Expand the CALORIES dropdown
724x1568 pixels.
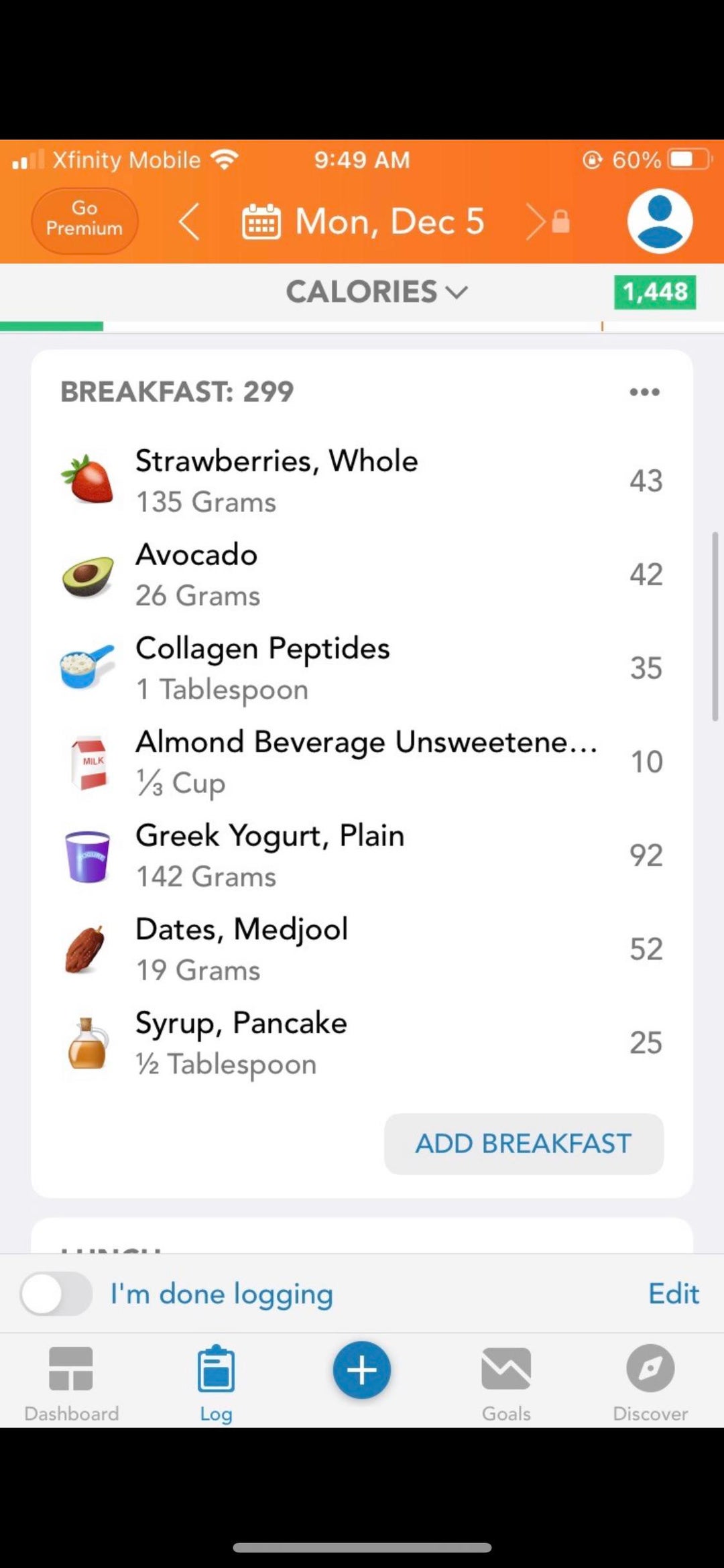click(x=377, y=292)
